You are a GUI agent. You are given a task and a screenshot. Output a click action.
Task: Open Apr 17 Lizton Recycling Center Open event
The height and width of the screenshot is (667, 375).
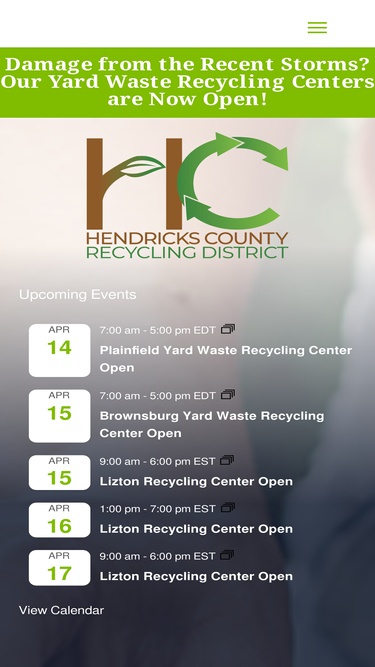click(x=196, y=576)
